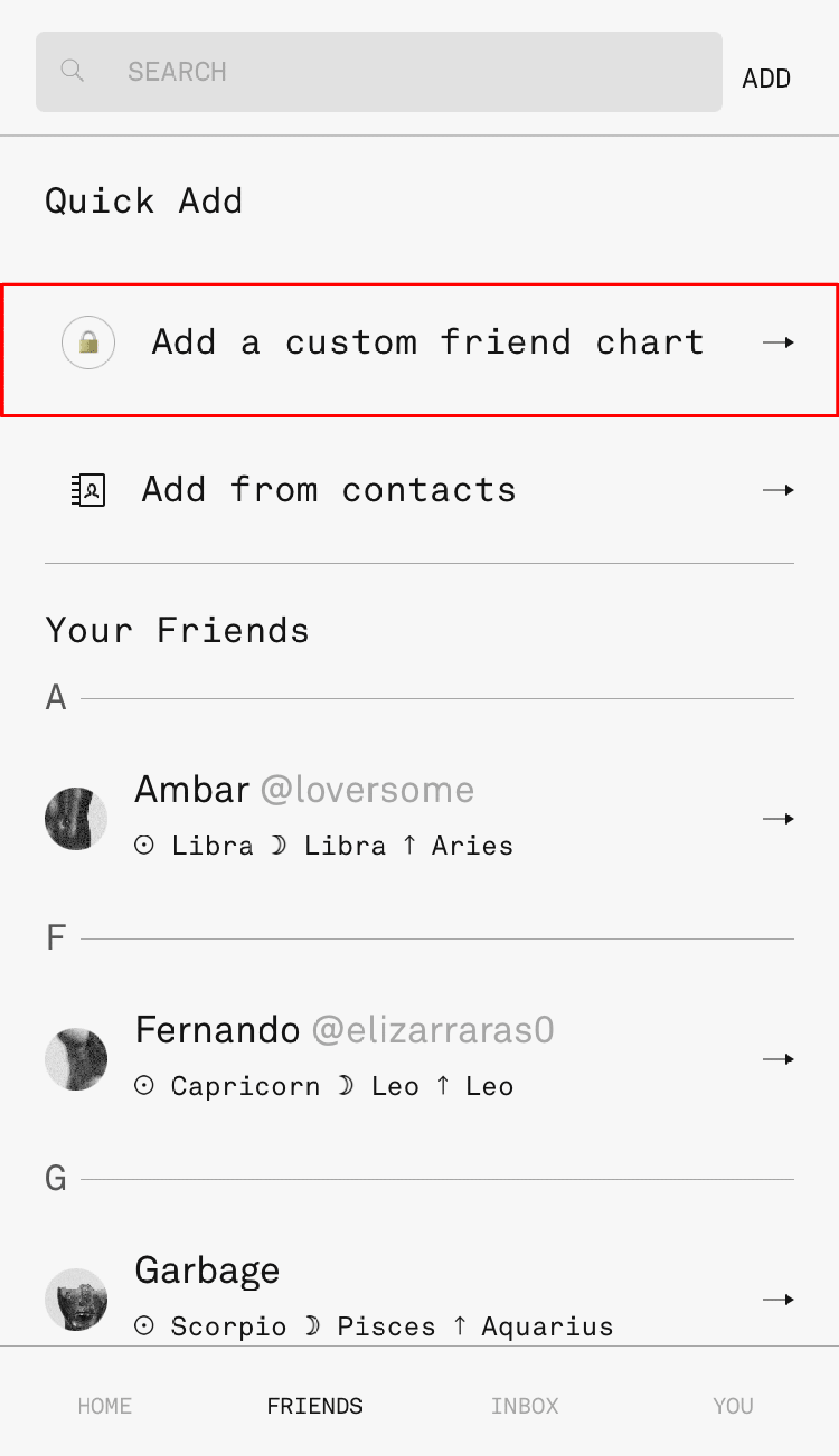Screen dimensions: 839x1456
Task: Click the contacts book icon
Action: [88, 490]
